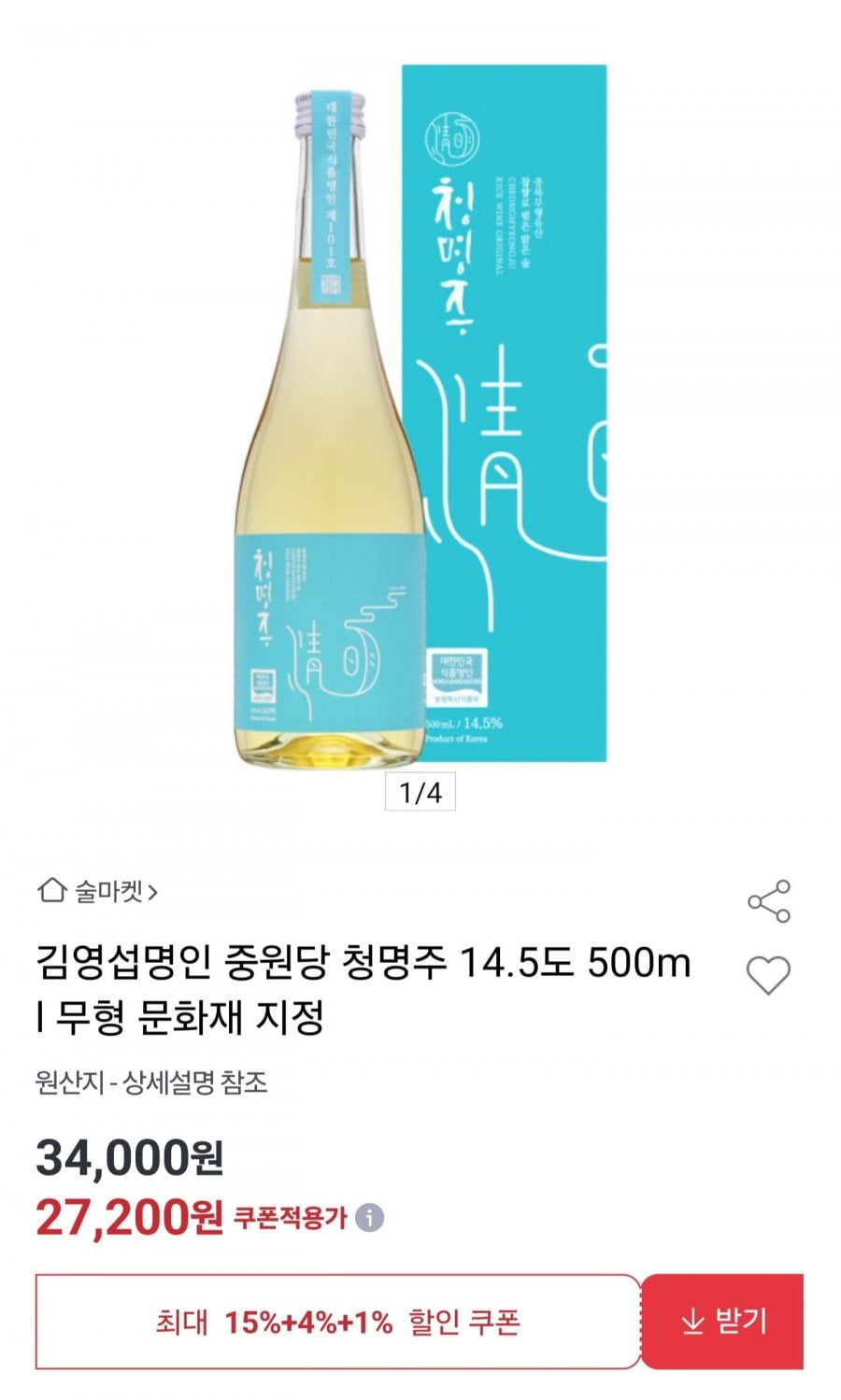Tap the 받기 coupon download button
Screen dimensions: 841x1400
[x=723, y=1322]
